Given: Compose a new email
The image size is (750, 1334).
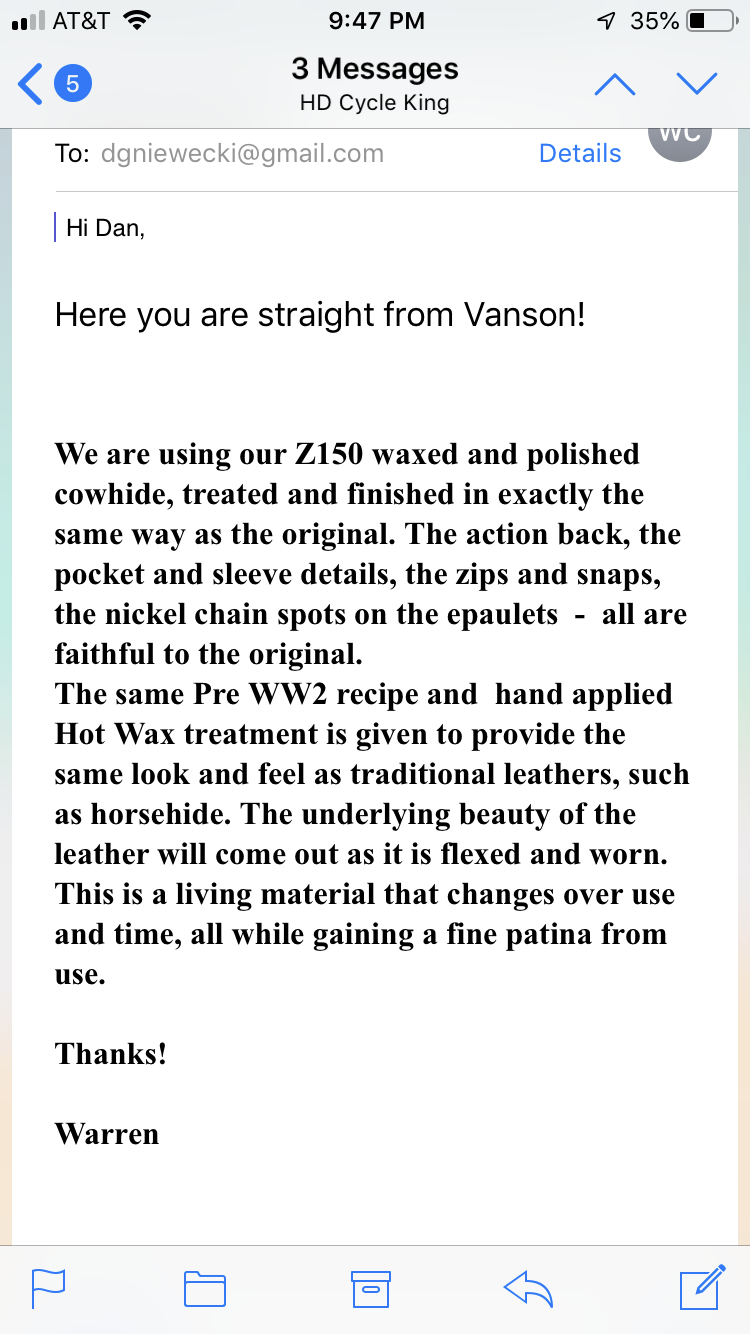Looking at the screenshot, I should point(702,1287).
